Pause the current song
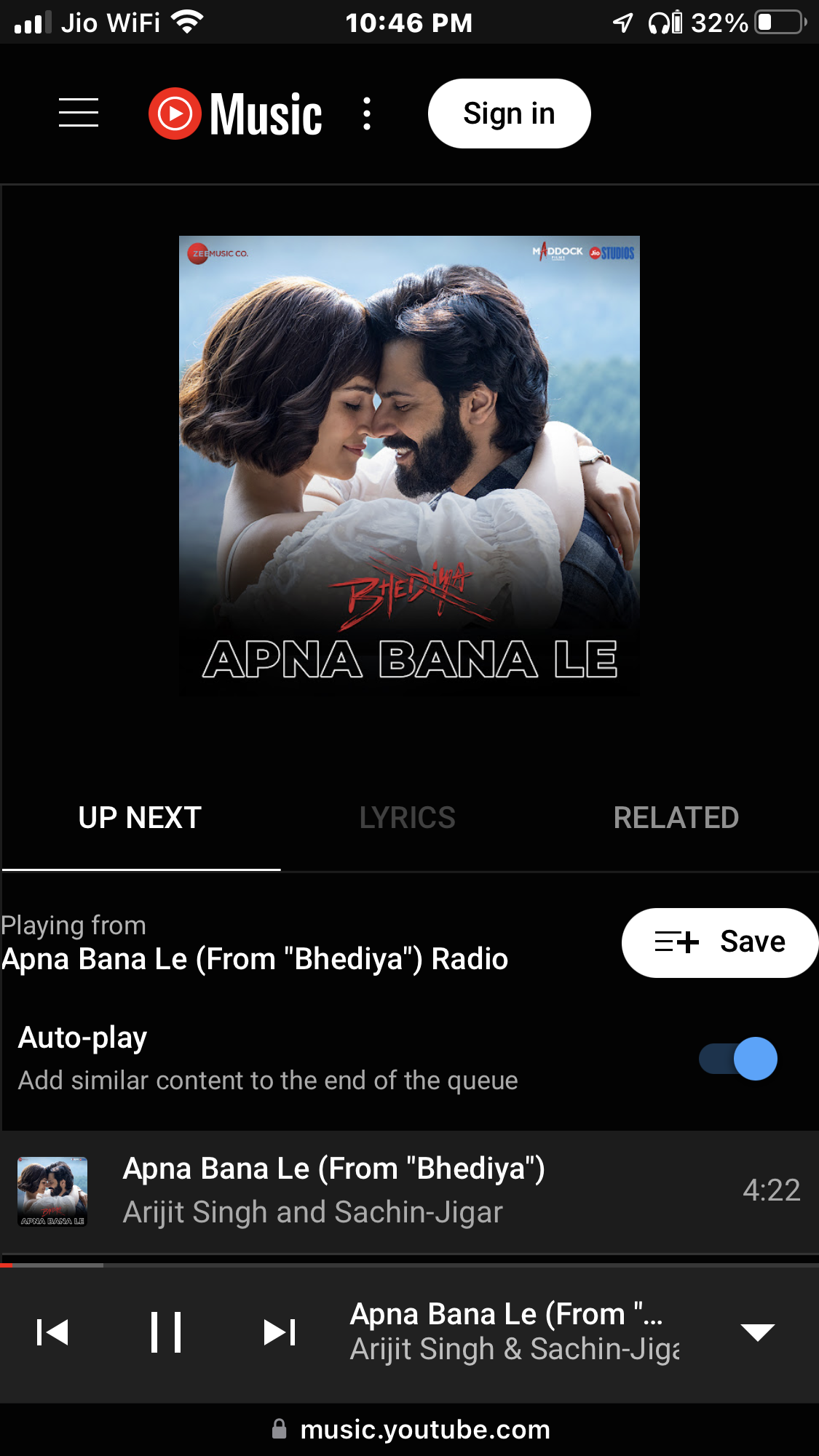 (x=166, y=1332)
